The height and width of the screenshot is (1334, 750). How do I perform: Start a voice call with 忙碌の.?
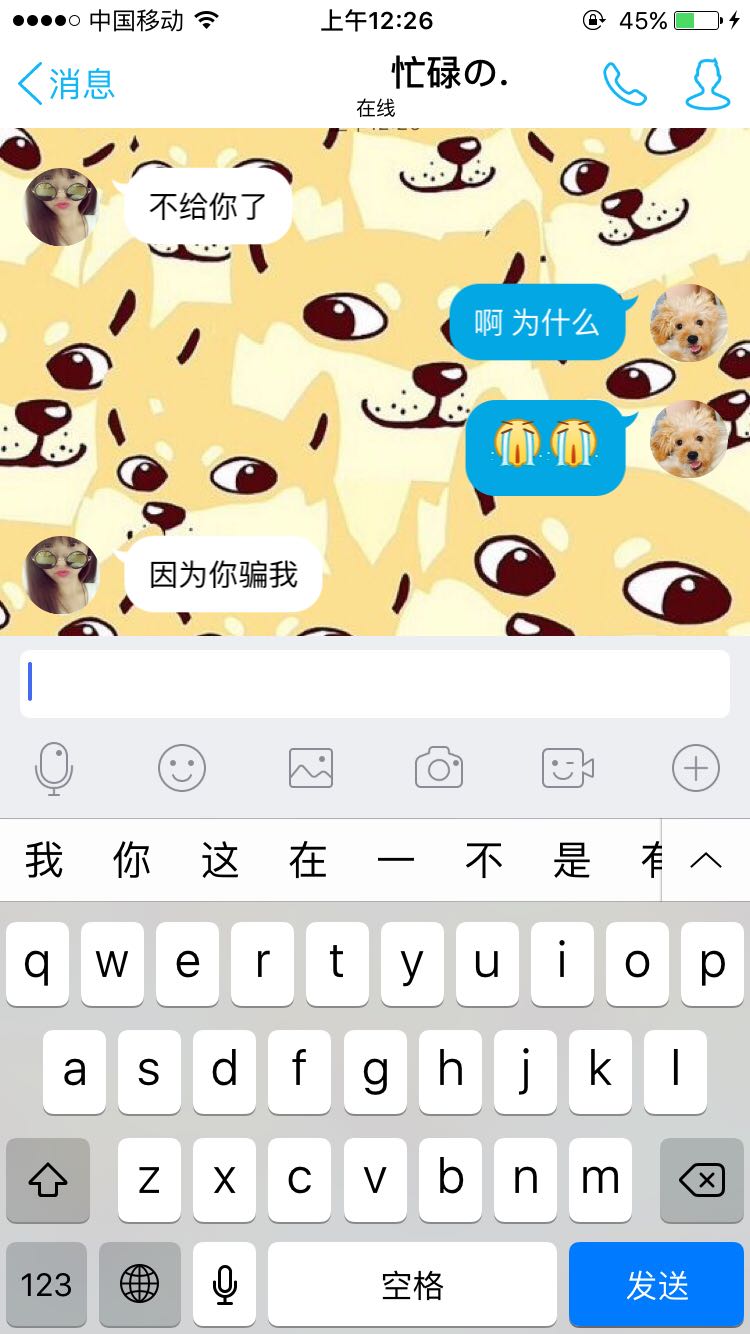(x=624, y=84)
